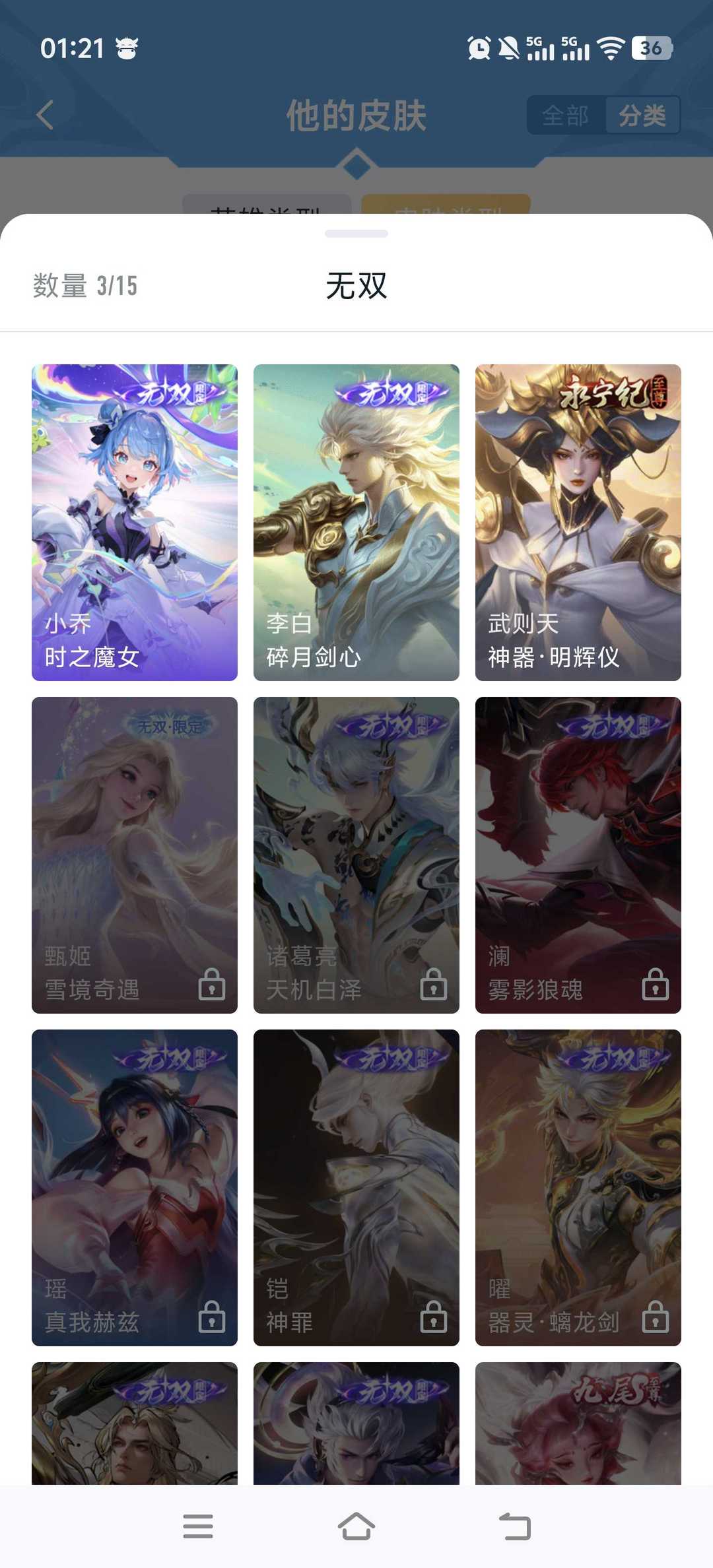Image resolution: width=713 pixels, height=1568 pixels.
Task: View the locked 瑶 真我赫兹 skin
Action: pyautogui.click(x=135, y=1187)
